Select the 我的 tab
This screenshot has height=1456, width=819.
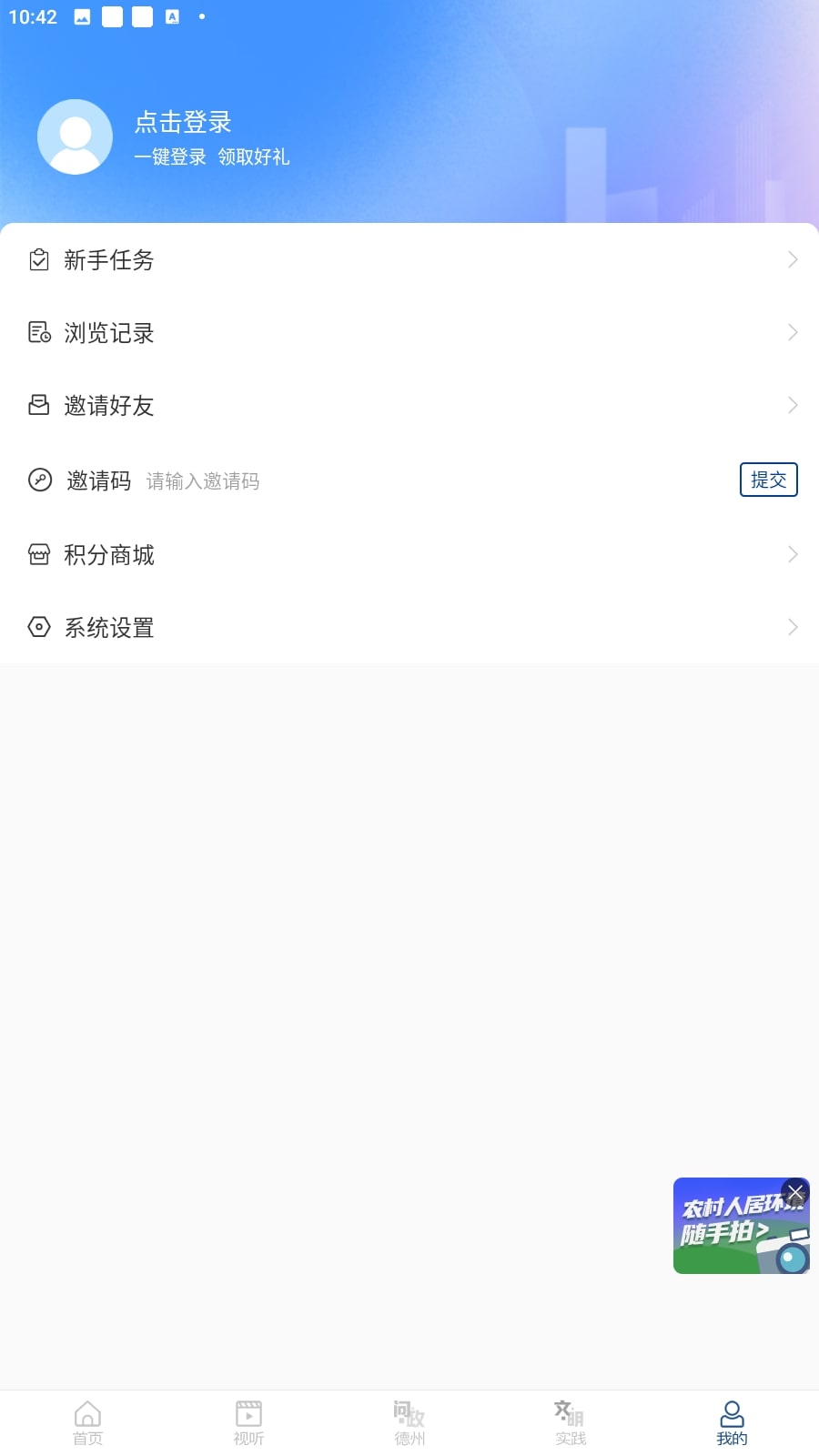coord(732,1422)
